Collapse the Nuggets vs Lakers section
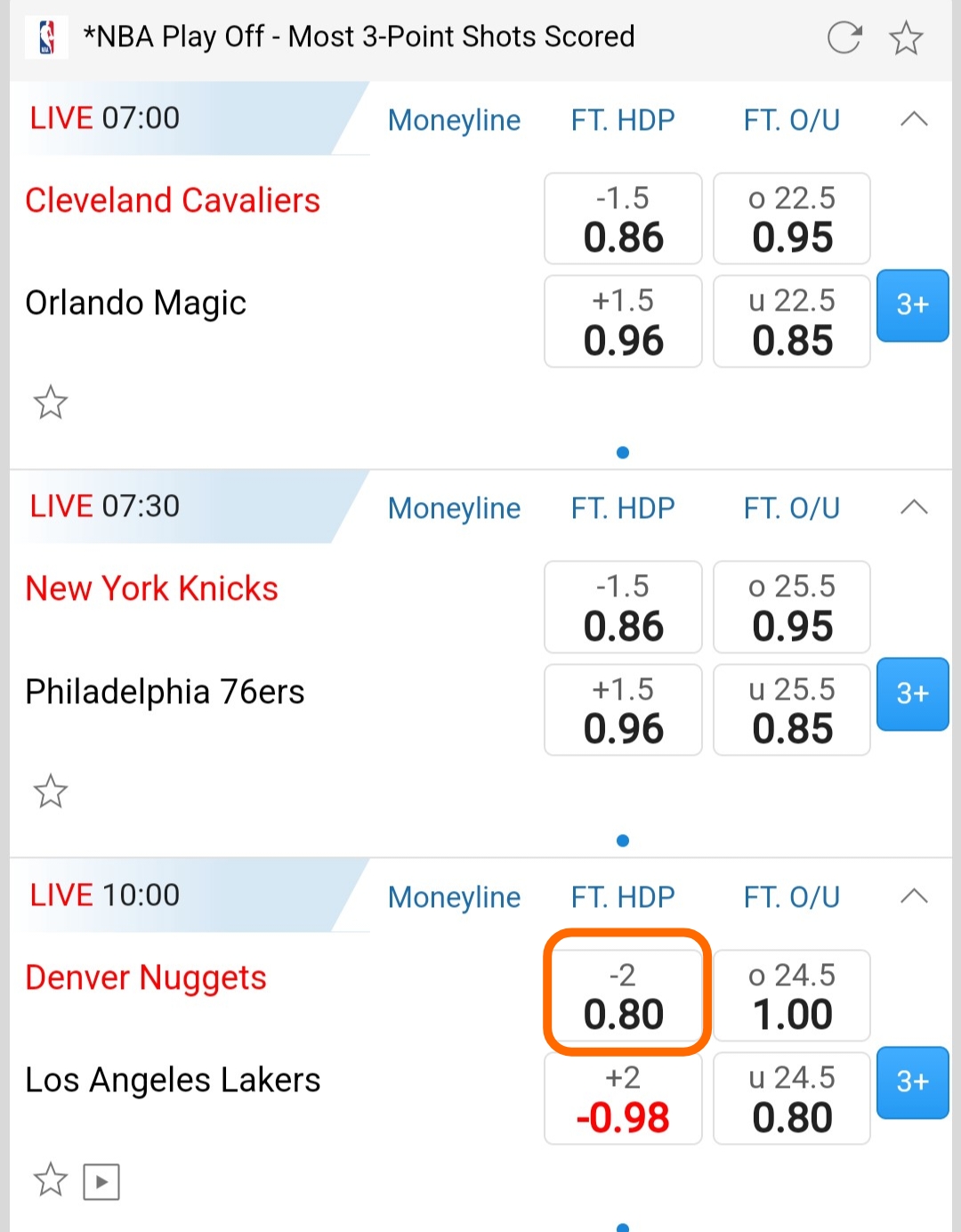Viewport: 961px width, 1232px height. 914,896
